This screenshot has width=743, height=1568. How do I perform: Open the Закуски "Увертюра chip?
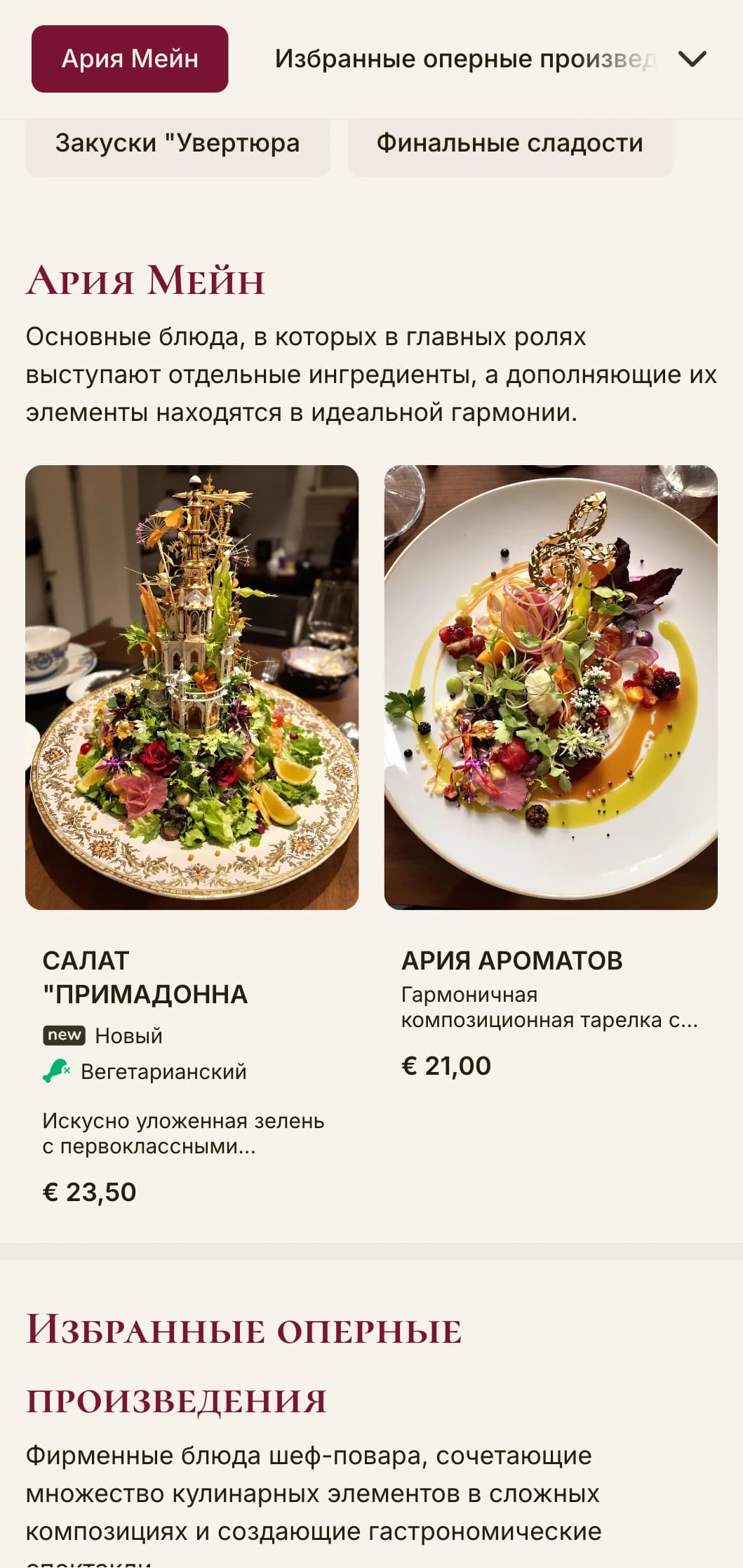(x=178, y=143)
